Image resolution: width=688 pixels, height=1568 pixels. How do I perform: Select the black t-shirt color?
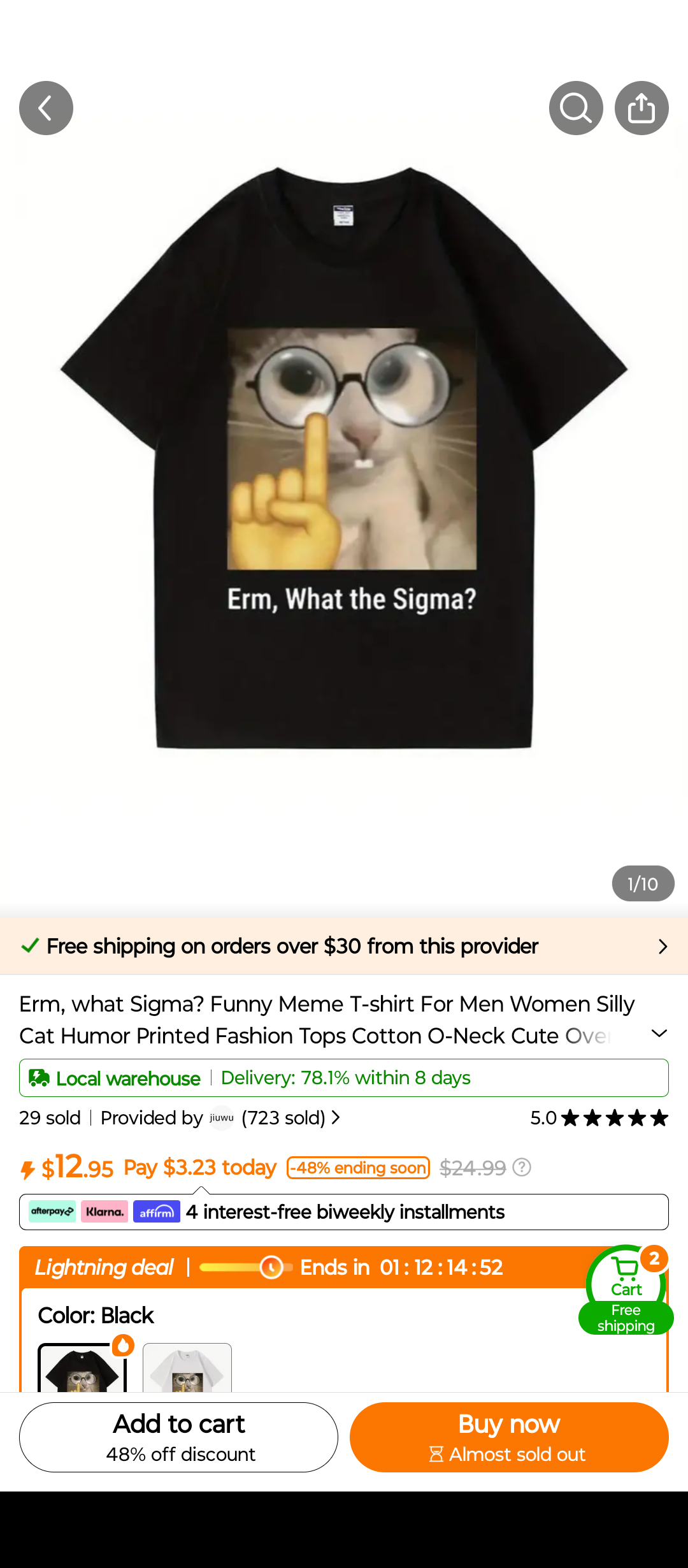82,1368
